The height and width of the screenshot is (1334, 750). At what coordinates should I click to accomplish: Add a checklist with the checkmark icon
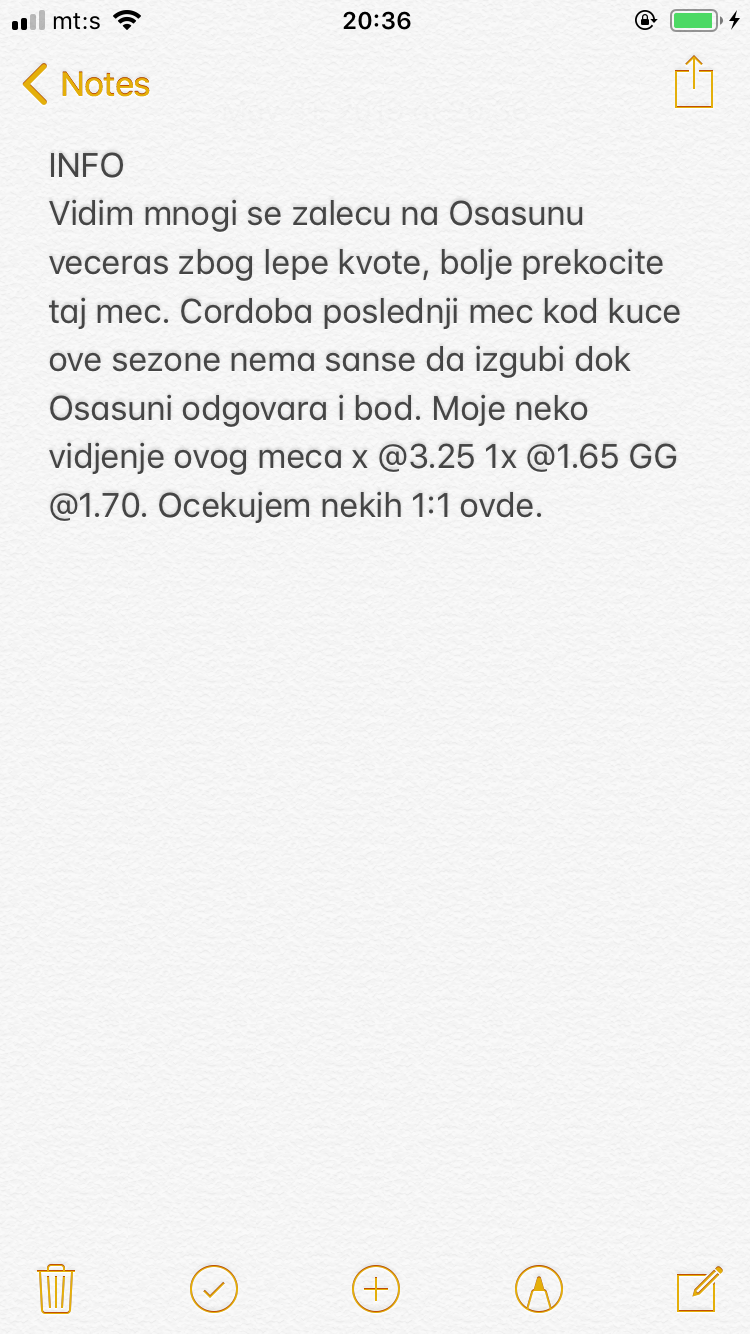click(214, 1288)
